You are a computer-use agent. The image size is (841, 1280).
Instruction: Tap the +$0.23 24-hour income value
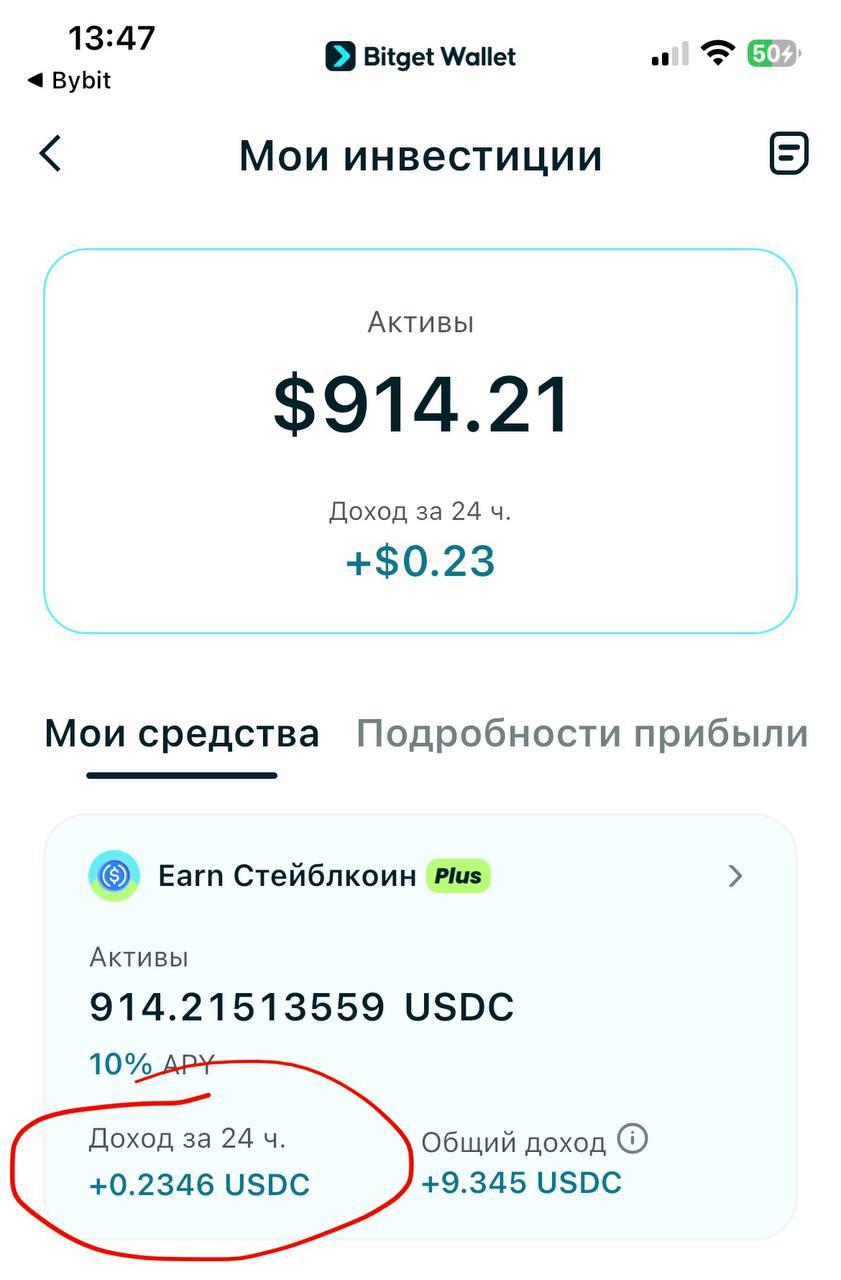[x=420, y=560]
